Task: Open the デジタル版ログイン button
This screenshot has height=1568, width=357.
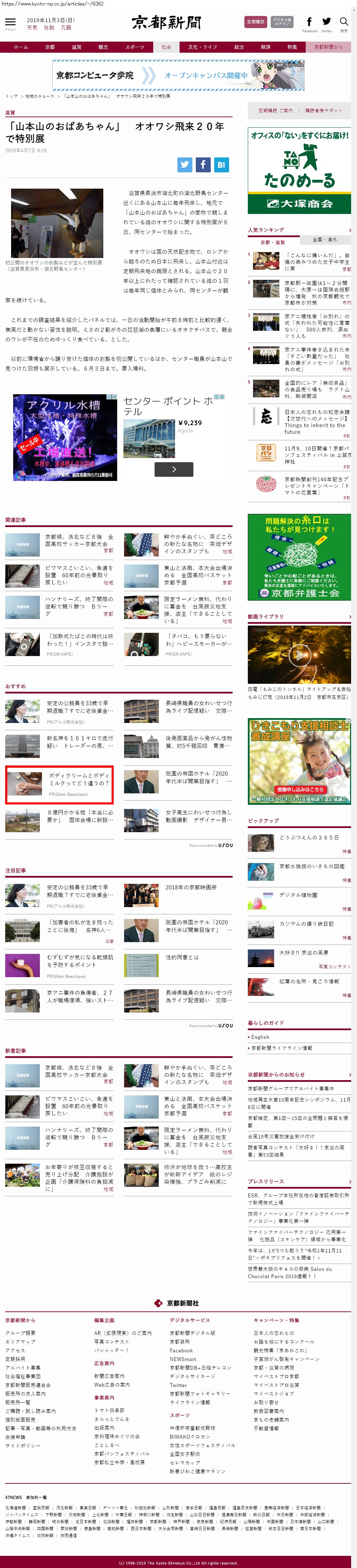Action: click(x=281, y=22)
